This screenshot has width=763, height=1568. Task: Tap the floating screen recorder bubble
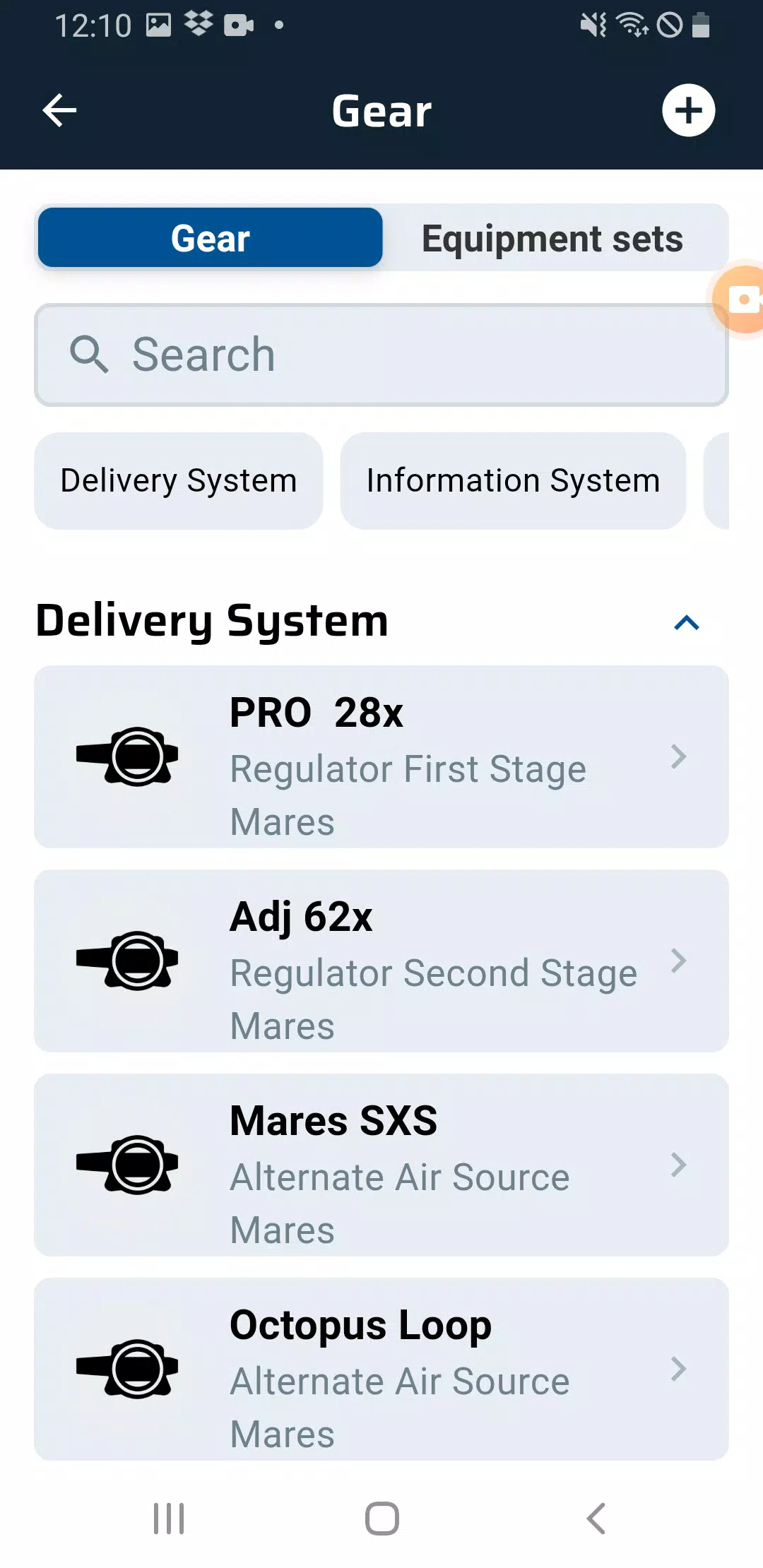pos(739,299)
